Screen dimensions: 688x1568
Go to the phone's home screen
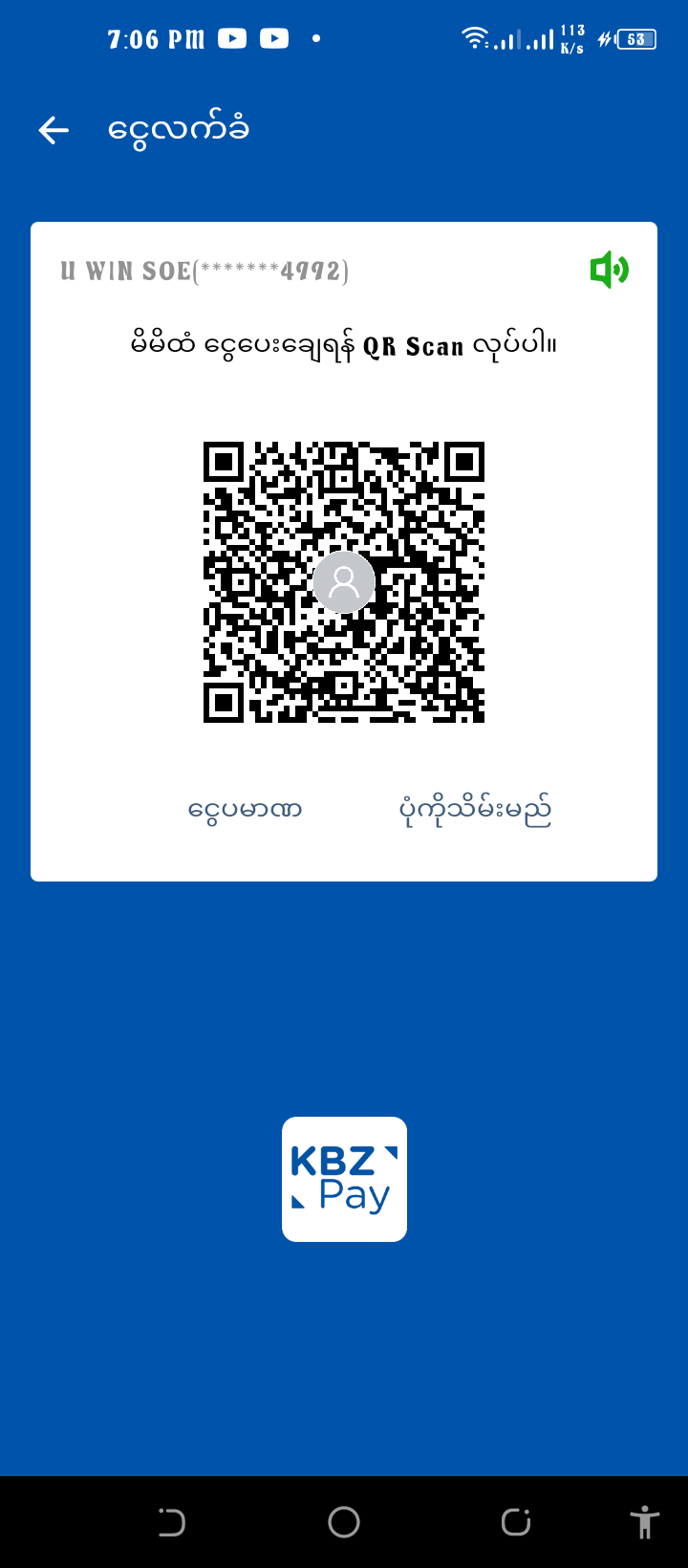tap(344, 1521)
